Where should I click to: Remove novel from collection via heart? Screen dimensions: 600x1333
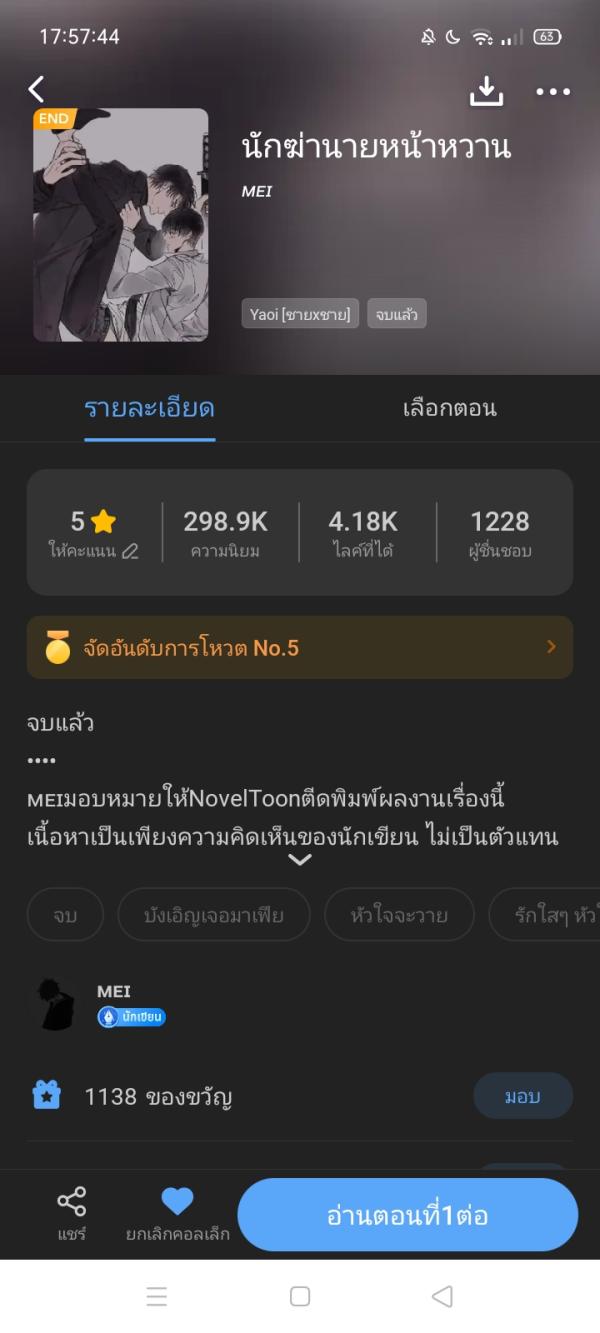[177, 1213]
